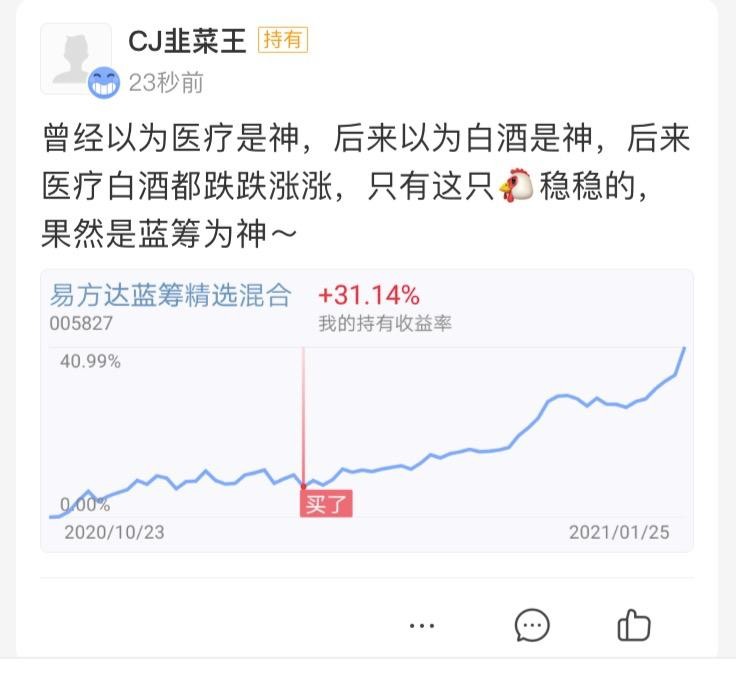Open the three-dot more options menu

click(423, 626)
